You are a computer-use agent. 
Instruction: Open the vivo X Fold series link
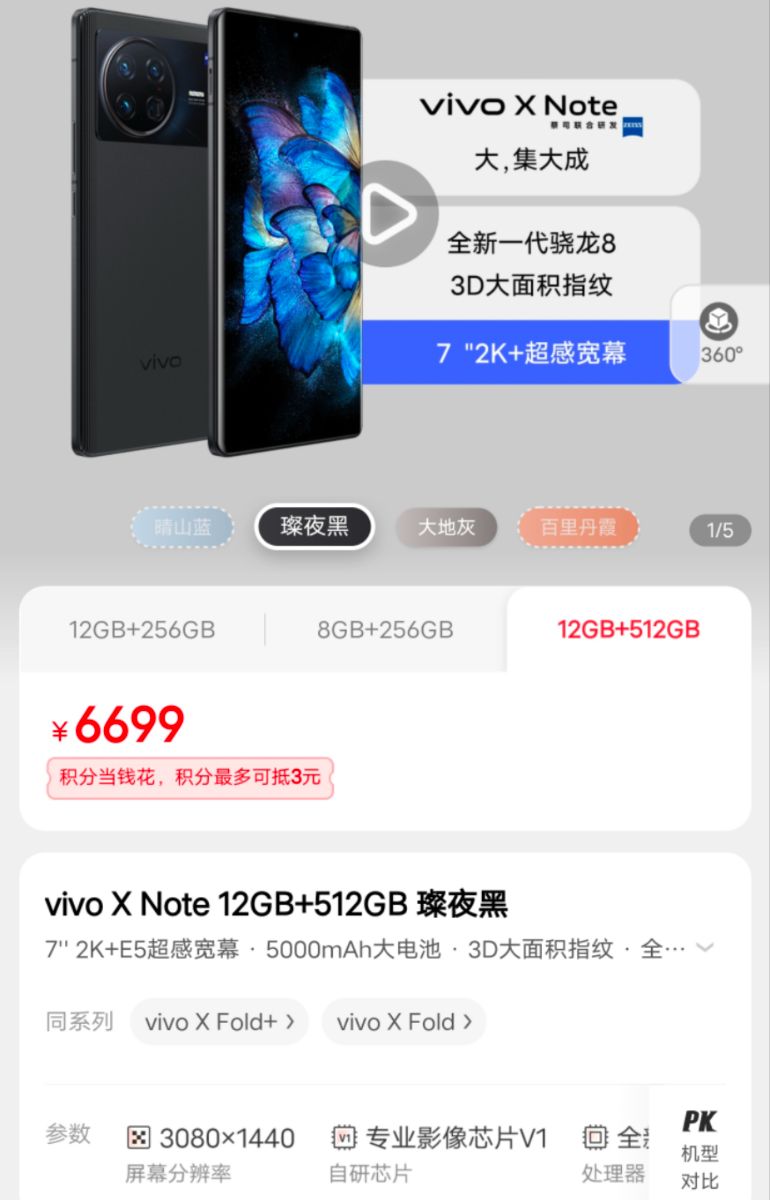(x=404, y=1022)
